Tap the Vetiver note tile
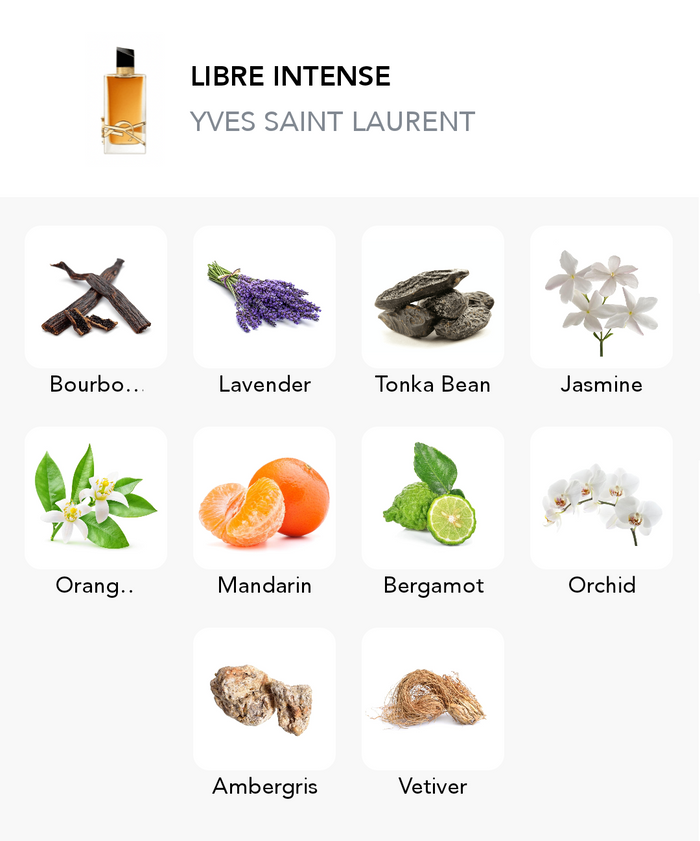700x841 pixels. coord(433,699)
